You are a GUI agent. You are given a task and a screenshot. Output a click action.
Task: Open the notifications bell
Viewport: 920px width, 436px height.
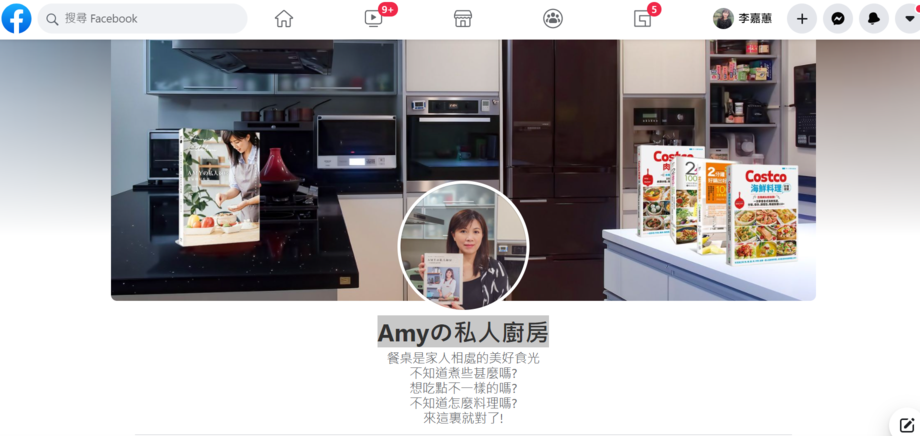[x=874, y=18]
